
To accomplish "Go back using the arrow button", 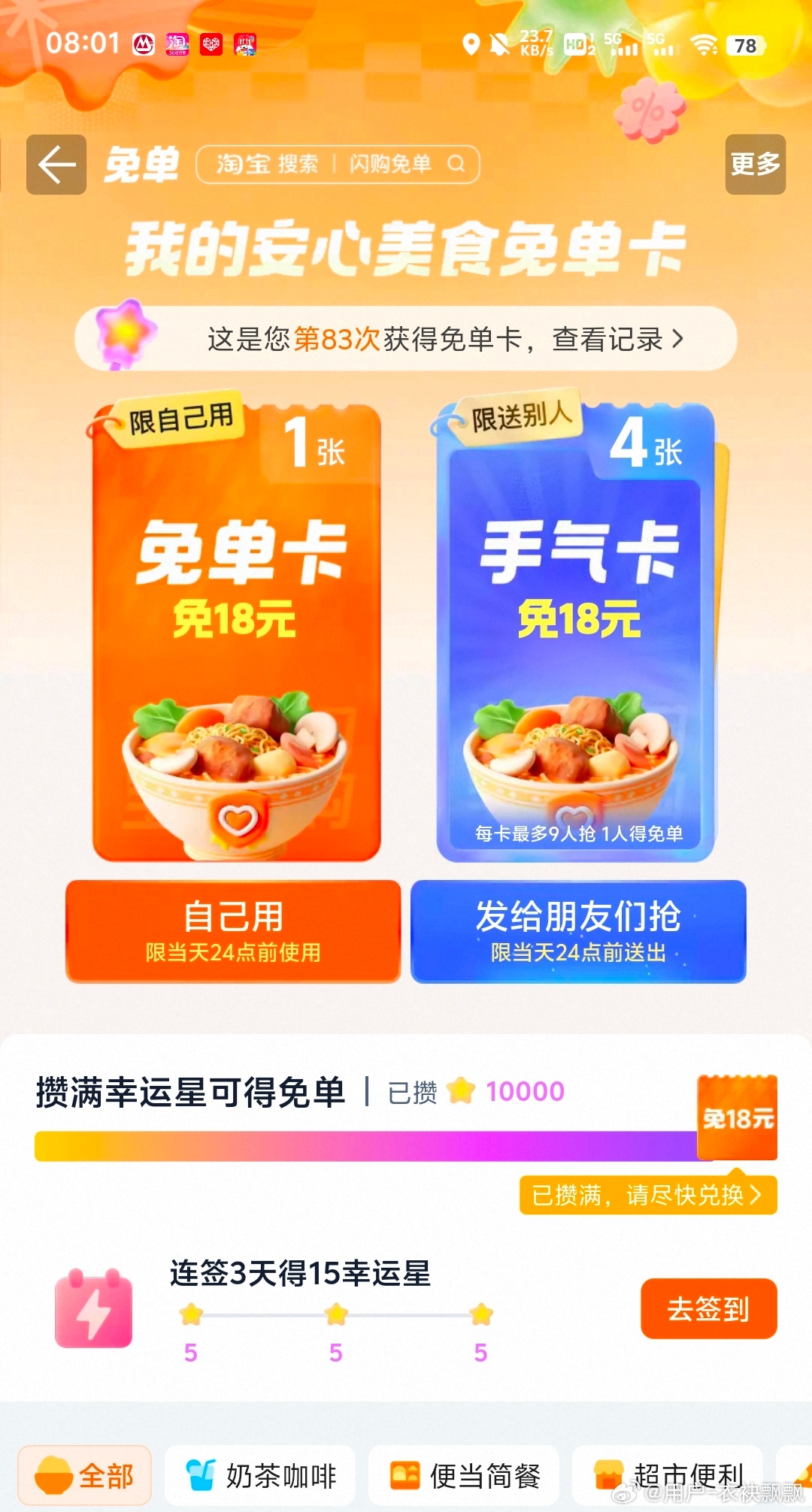I will (x=56, y=165).
